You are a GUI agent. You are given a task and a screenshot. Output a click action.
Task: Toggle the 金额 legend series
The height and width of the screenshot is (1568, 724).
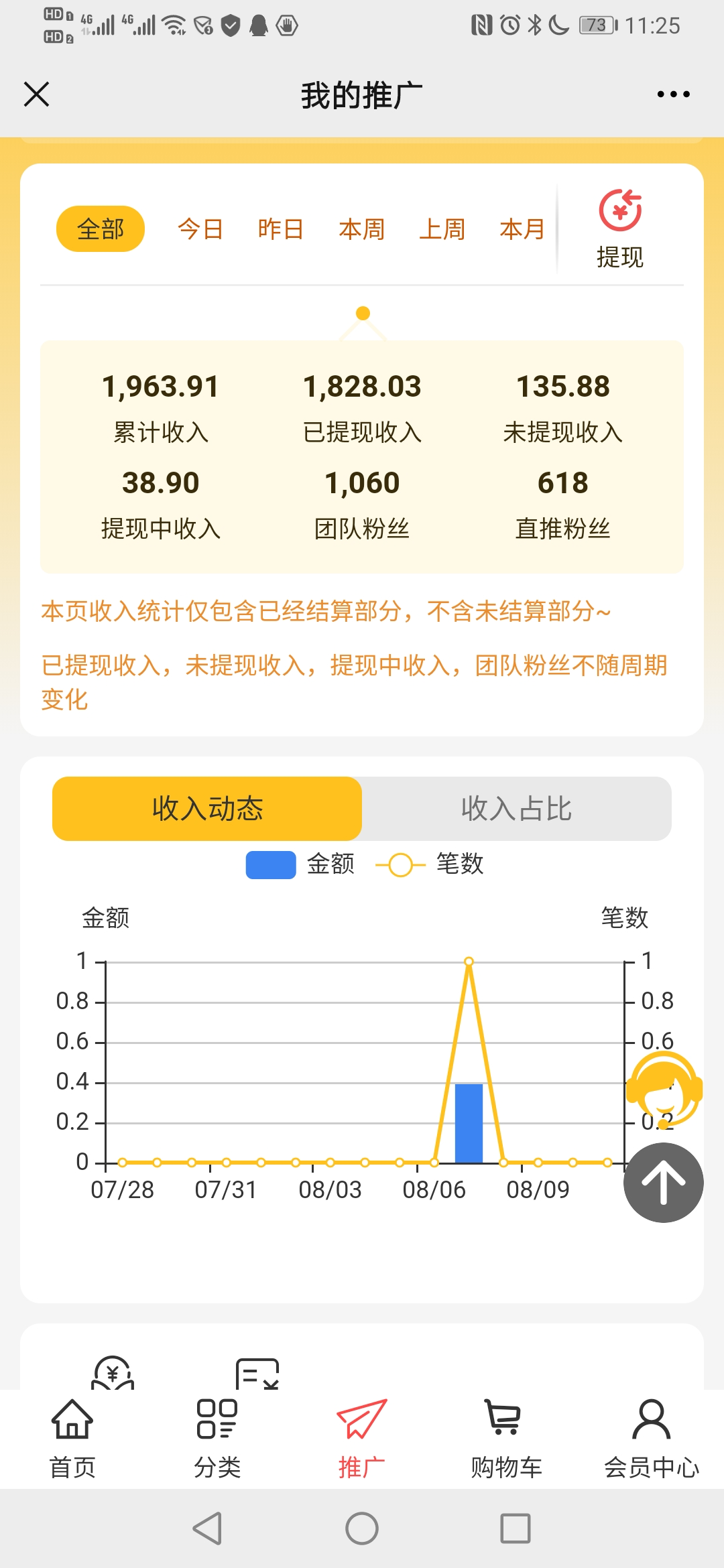point(300,864)
